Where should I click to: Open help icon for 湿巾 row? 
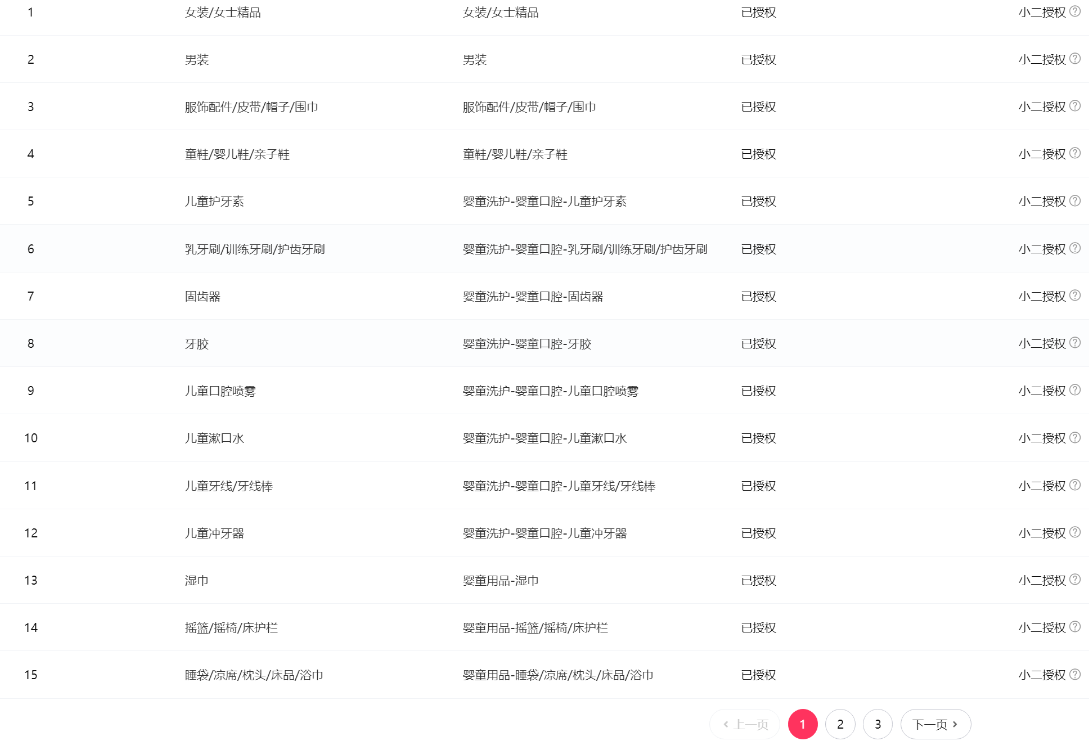pos(1075,580)
